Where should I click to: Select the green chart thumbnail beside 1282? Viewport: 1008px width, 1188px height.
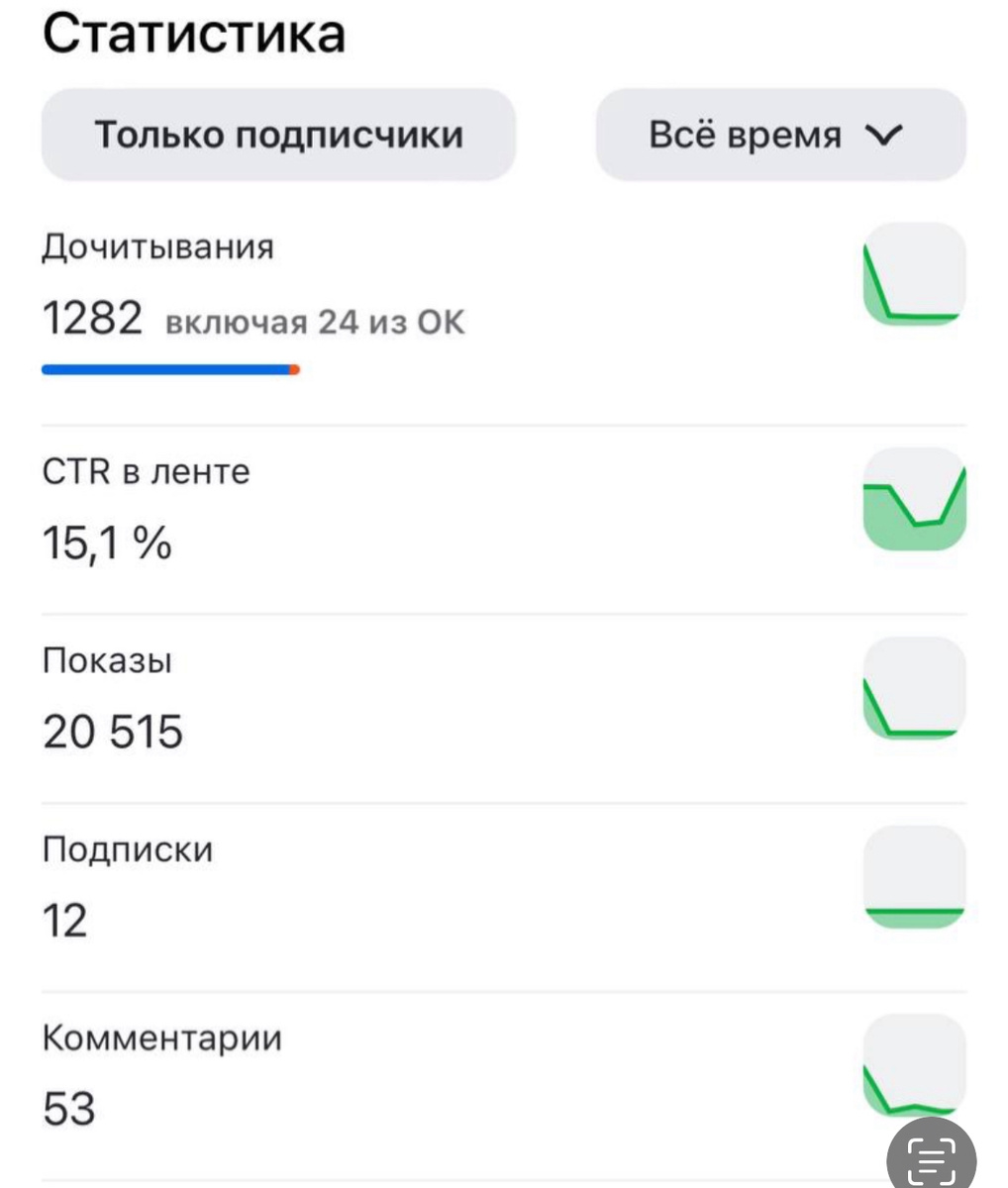tap(913, 274)
